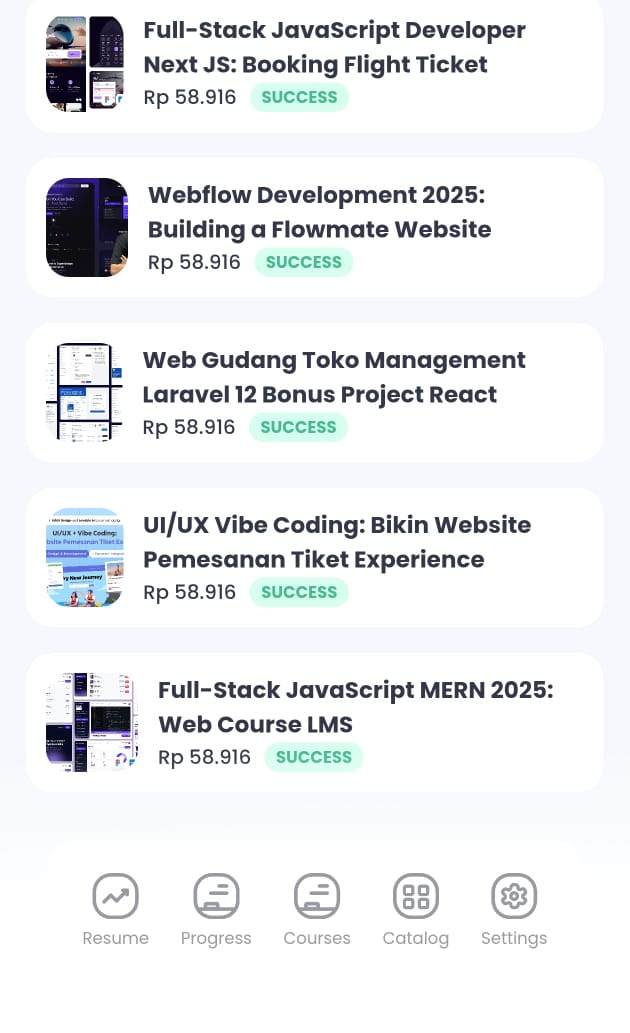630x1033 pixels.
Task: Switch to the Progress tab
Action: click(x=216, y=910)
